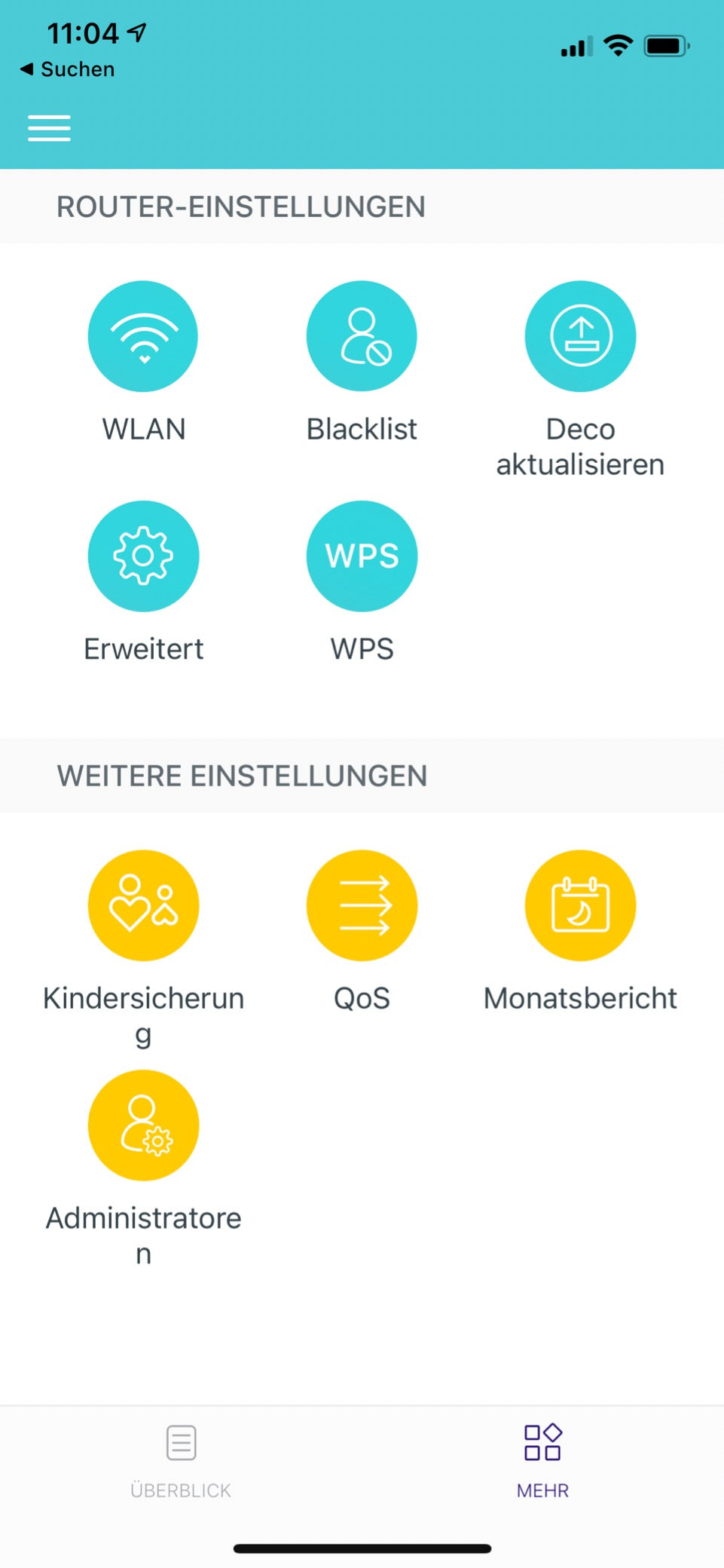Open QoS settings
This screenshot has height=1568, width=724.
(x=362, y=905)
